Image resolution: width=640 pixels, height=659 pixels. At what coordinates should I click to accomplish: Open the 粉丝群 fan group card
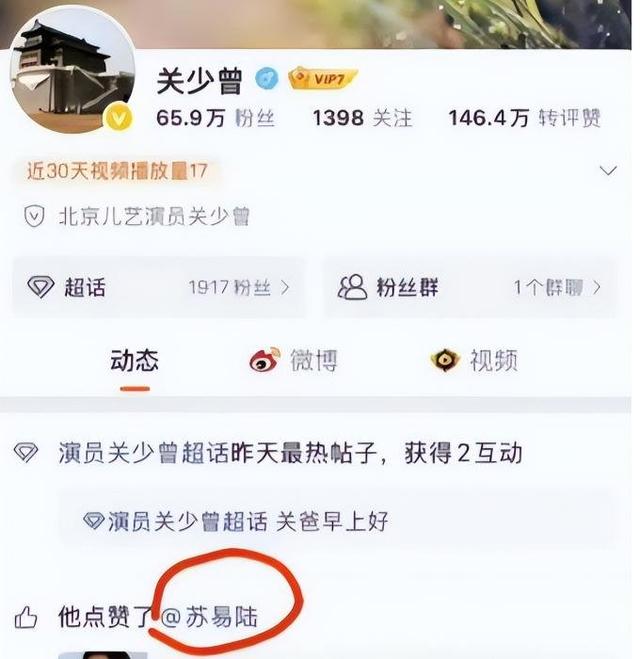[x=471, y=288]
